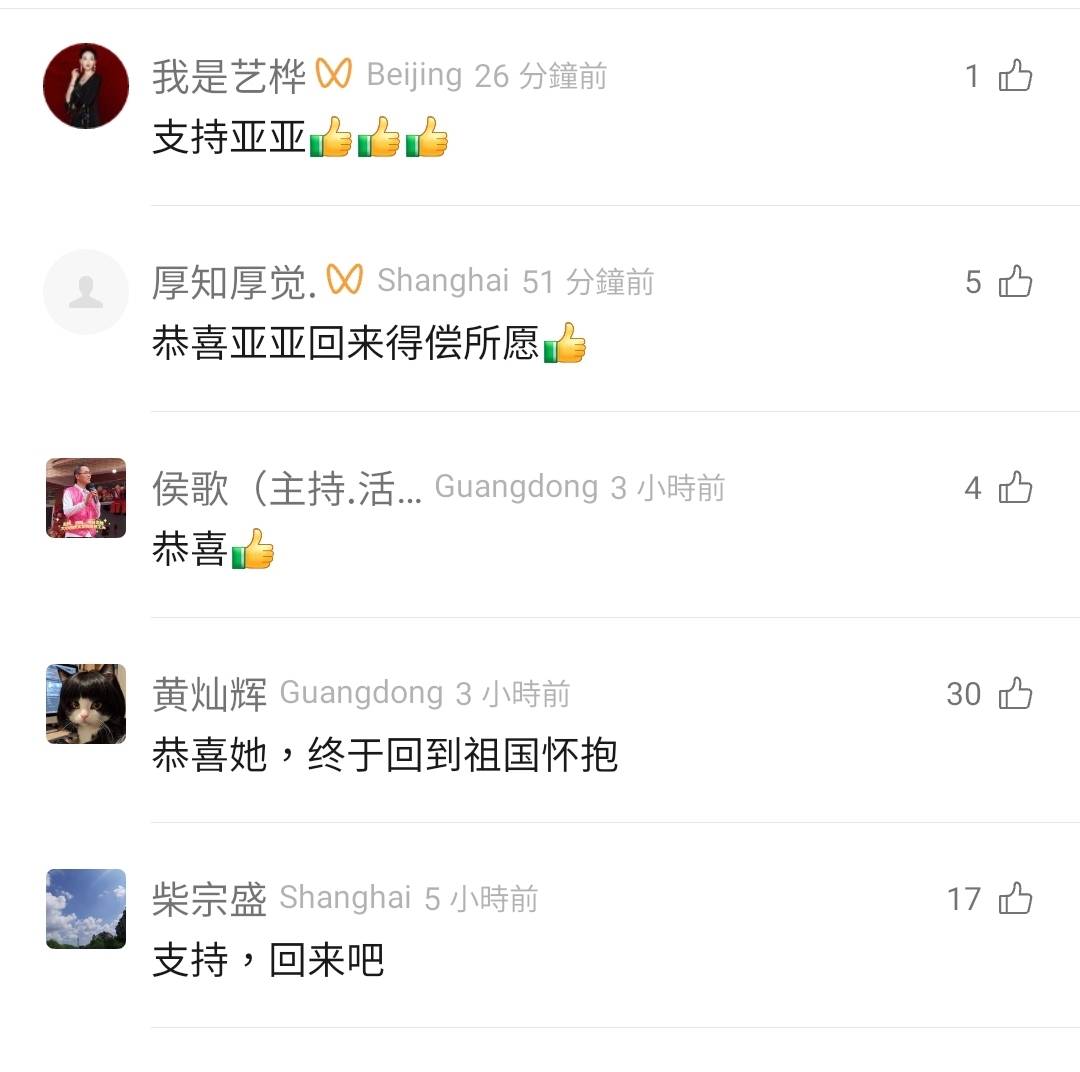Like 黄灿辉's comment

(x=1015, y=693)
